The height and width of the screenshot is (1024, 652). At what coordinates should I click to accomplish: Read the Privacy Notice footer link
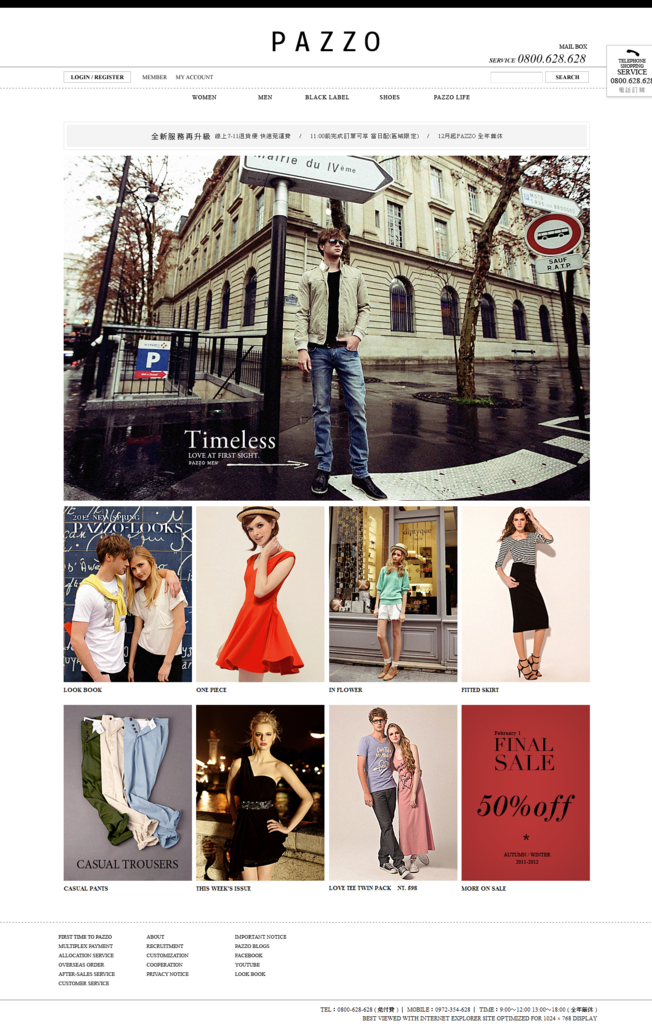click(x=167, y=973)
